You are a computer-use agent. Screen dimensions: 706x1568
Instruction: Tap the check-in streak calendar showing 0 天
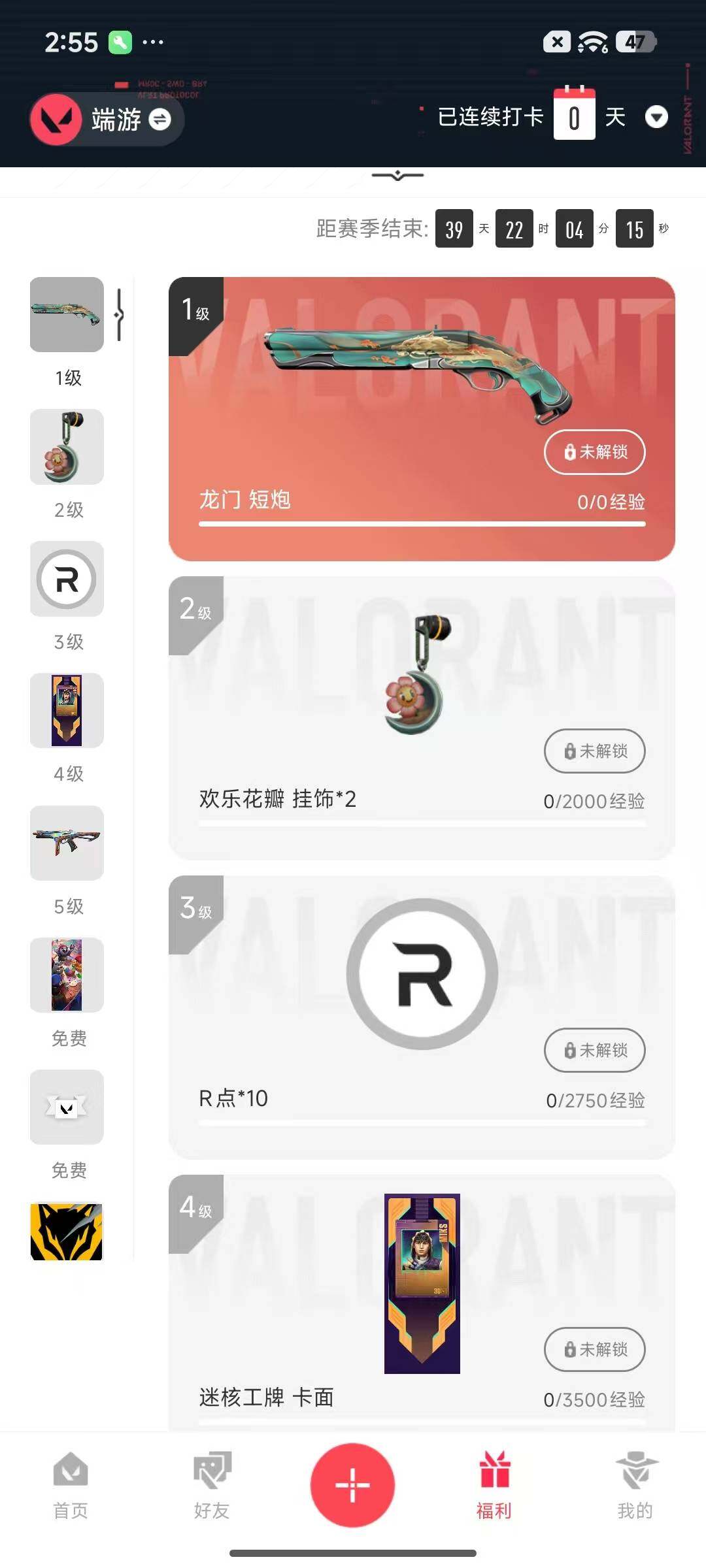pyautogui.click(x=573, y=116)
